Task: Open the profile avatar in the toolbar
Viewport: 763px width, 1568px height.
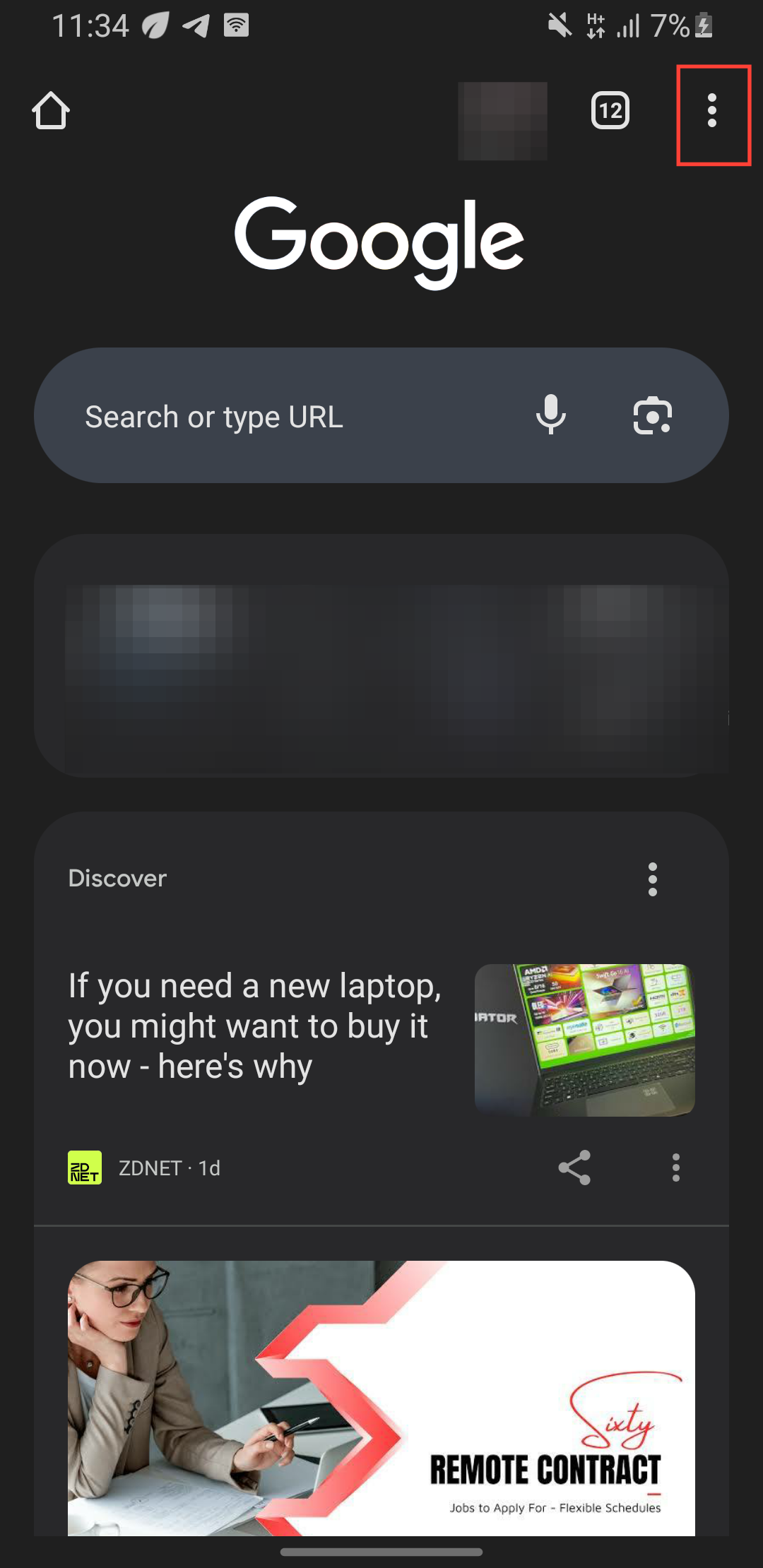Action: pos(502,121)
